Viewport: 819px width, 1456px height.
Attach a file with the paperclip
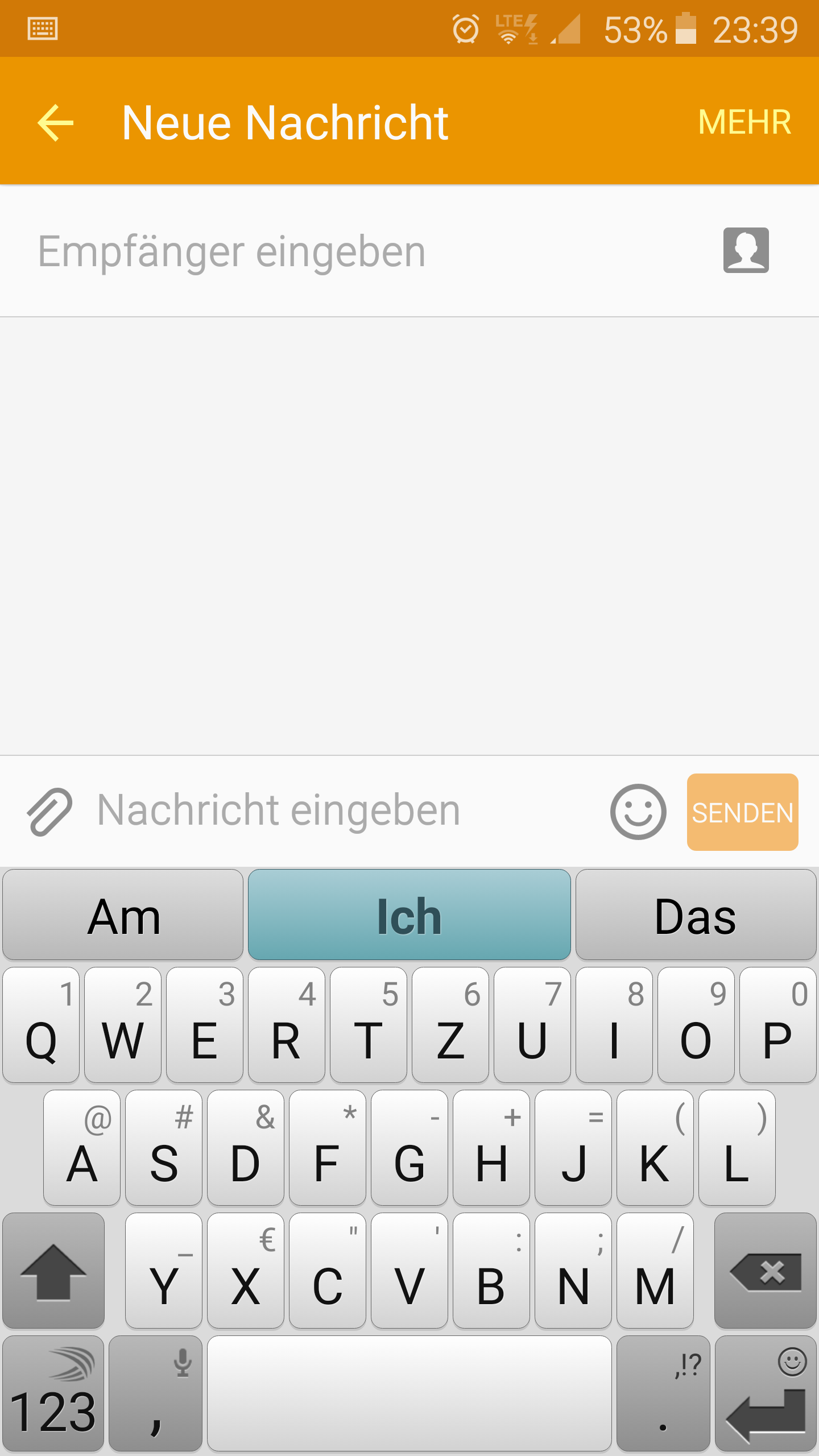coord(49,812)
